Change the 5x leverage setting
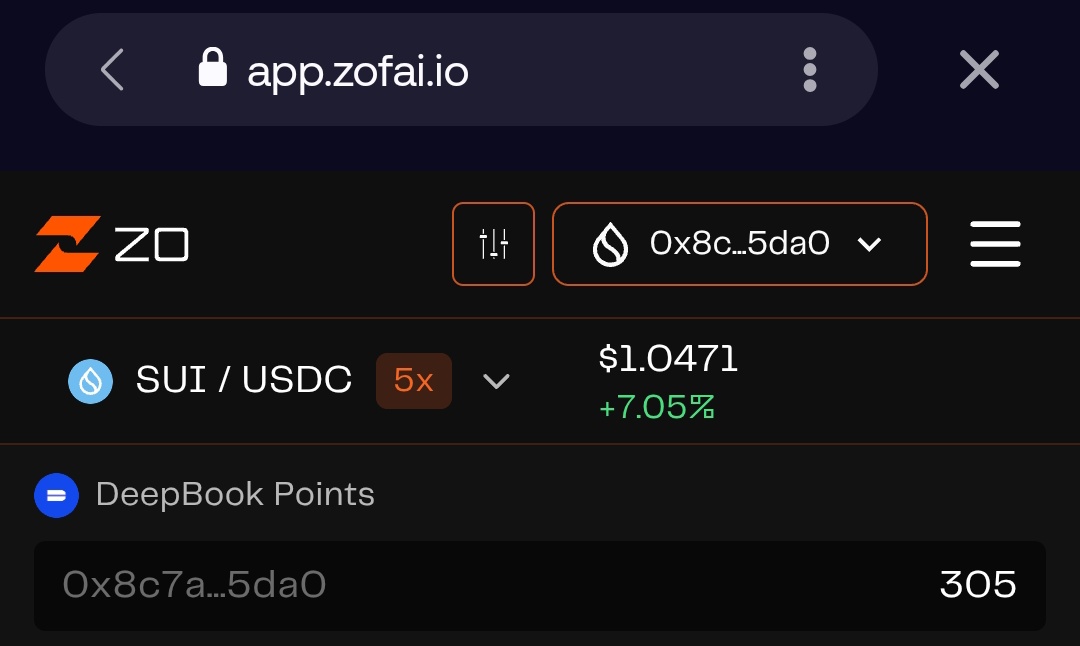This screenshot has height=646, width=1080. (413, 380)
